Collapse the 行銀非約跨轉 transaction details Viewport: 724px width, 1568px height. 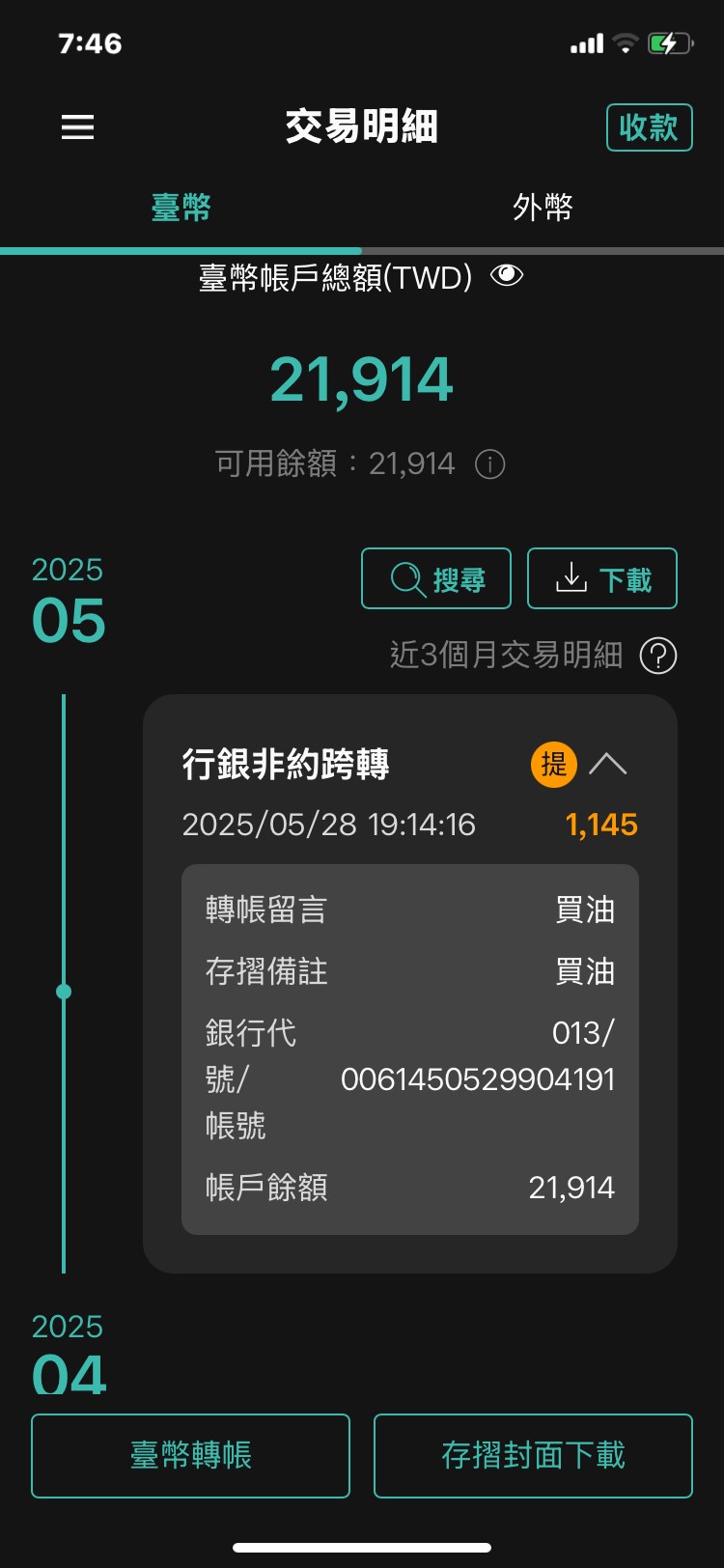coord(607,765)
